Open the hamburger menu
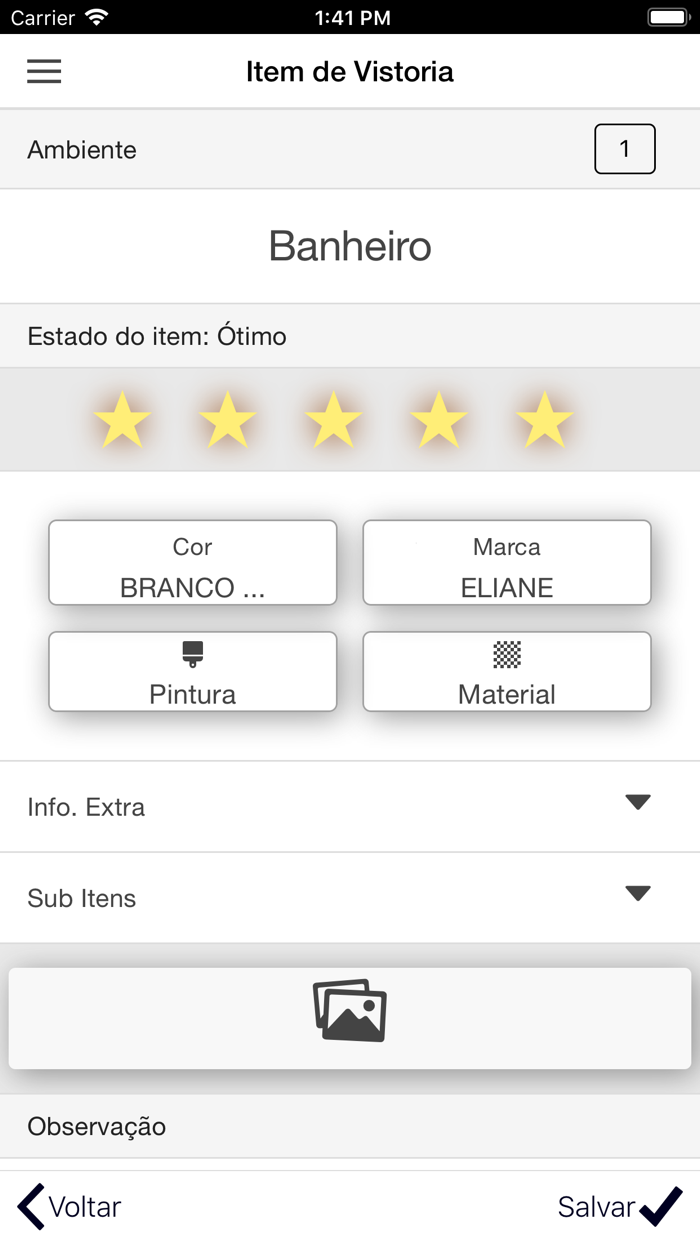700x1244 pixels. tap(44, 71)
